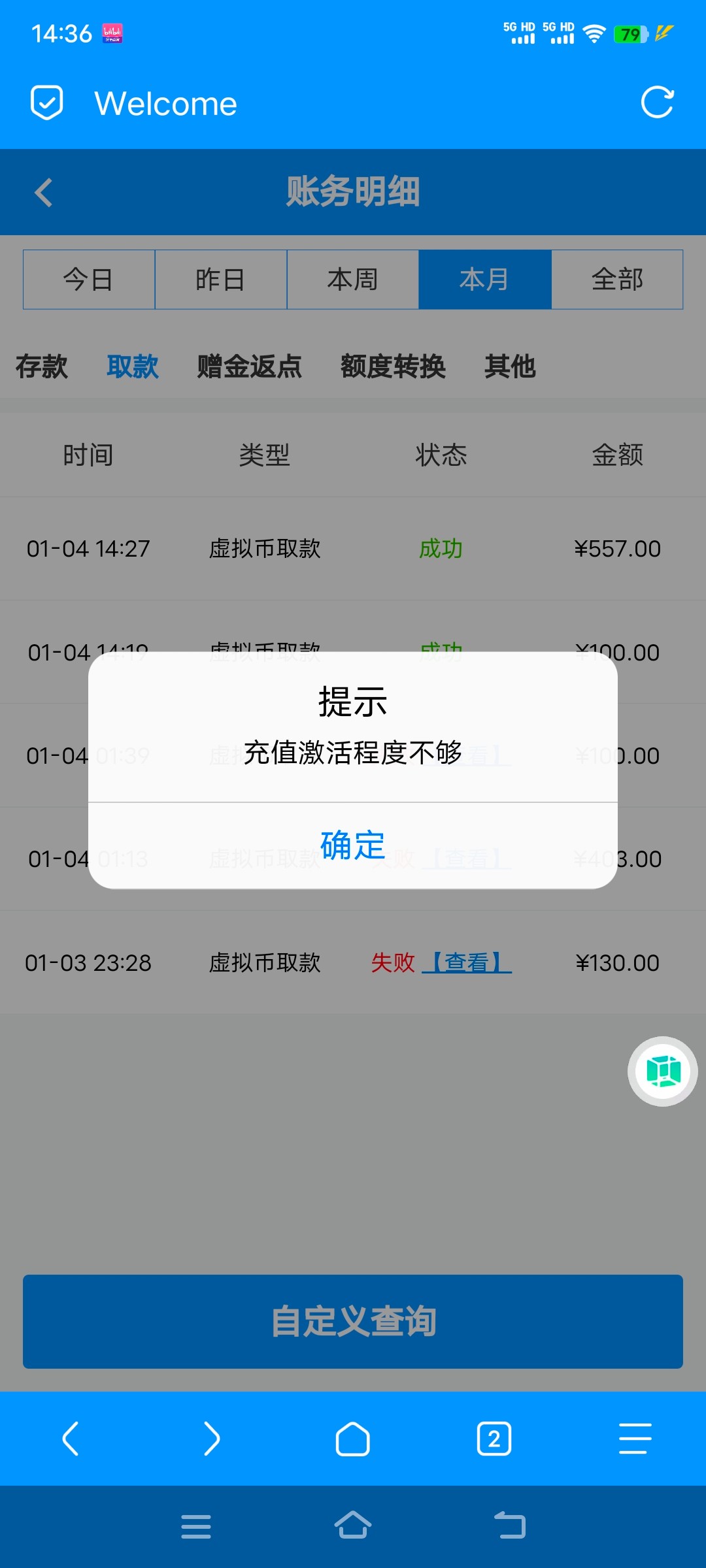
Task: Open the 取款 category
Action: (133, 367)
